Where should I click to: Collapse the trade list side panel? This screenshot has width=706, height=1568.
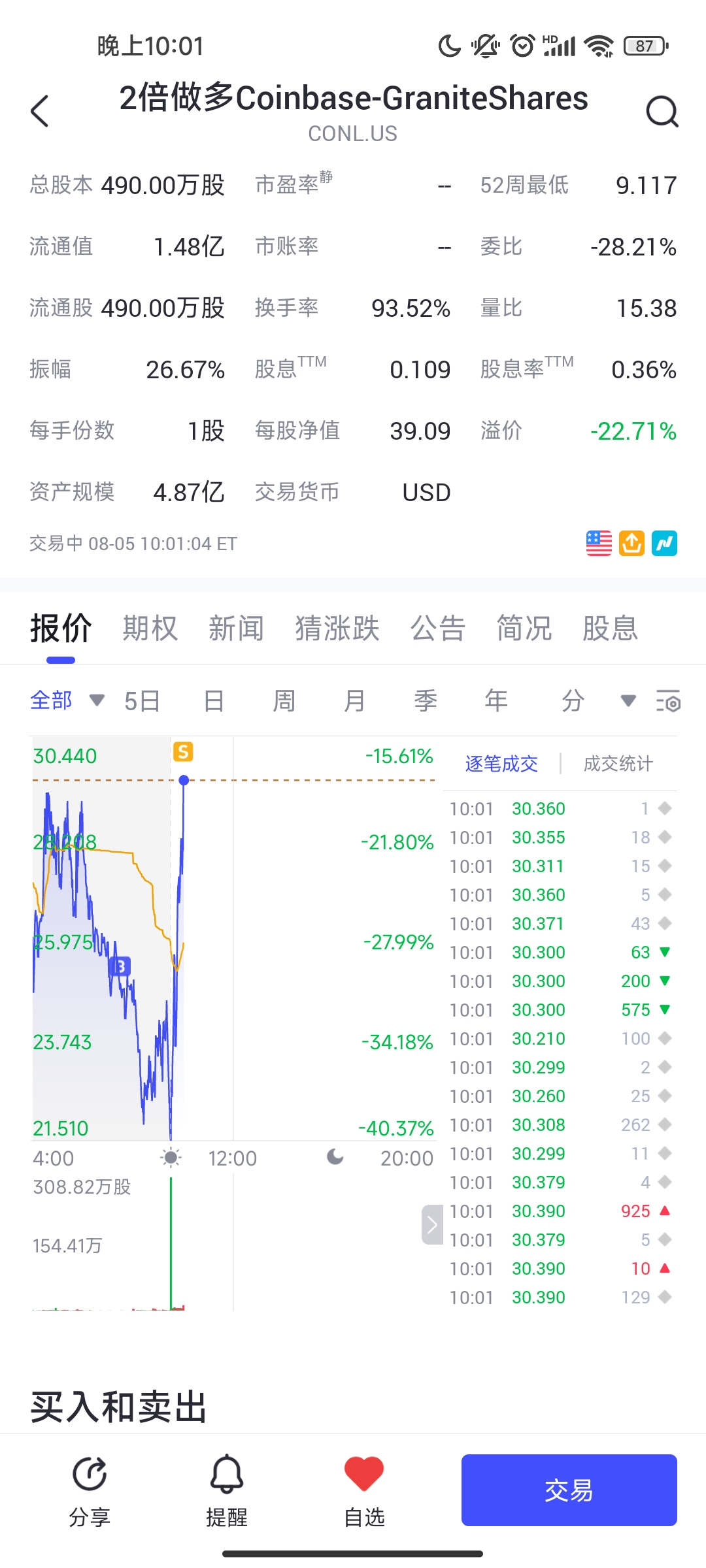[431, 1224]
